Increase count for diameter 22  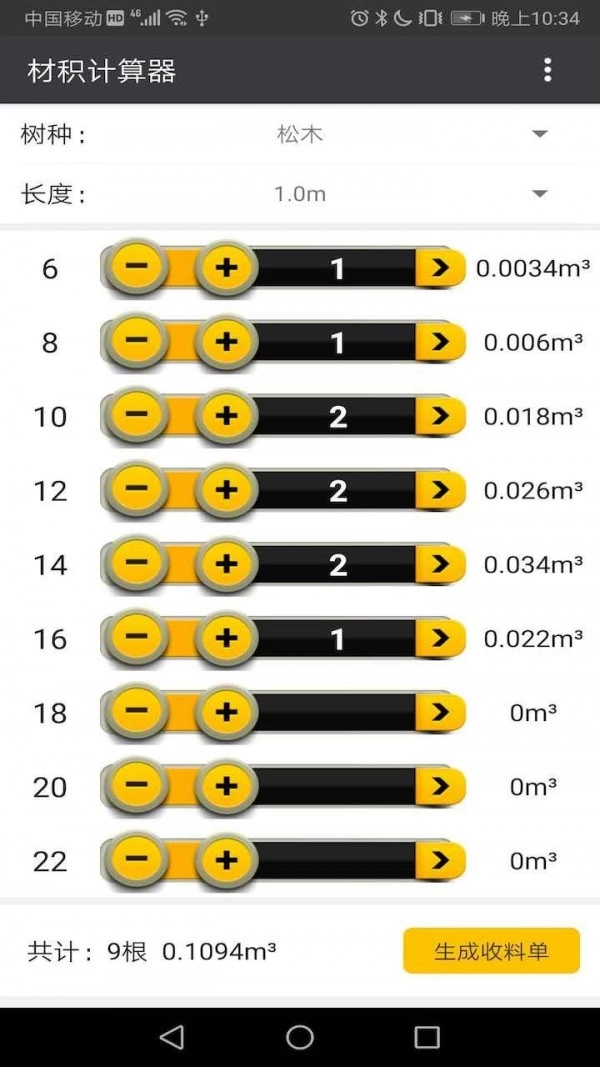pyautogui.click(x=227, y=860)
